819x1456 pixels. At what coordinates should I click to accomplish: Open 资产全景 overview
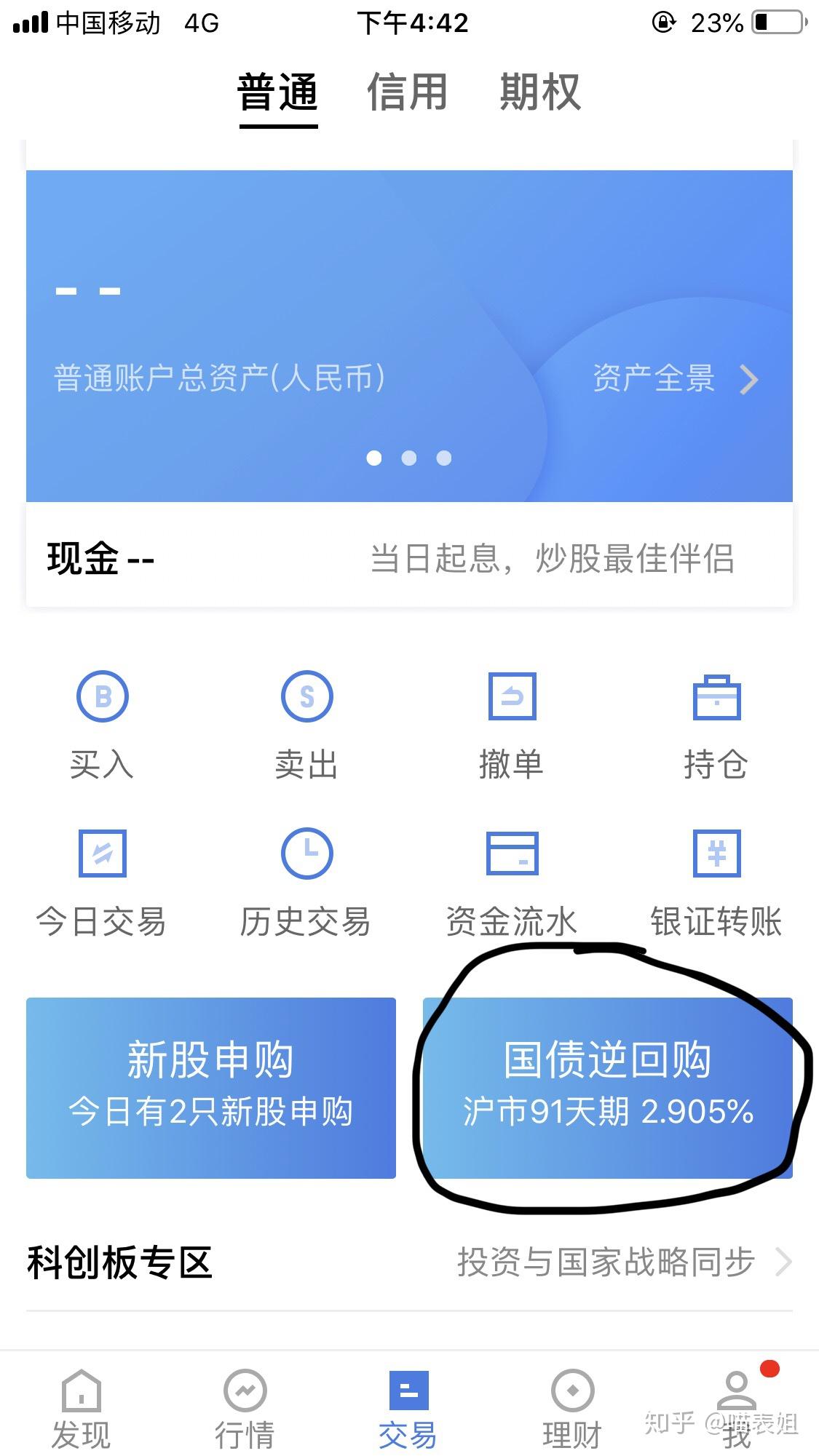(675, 379)
